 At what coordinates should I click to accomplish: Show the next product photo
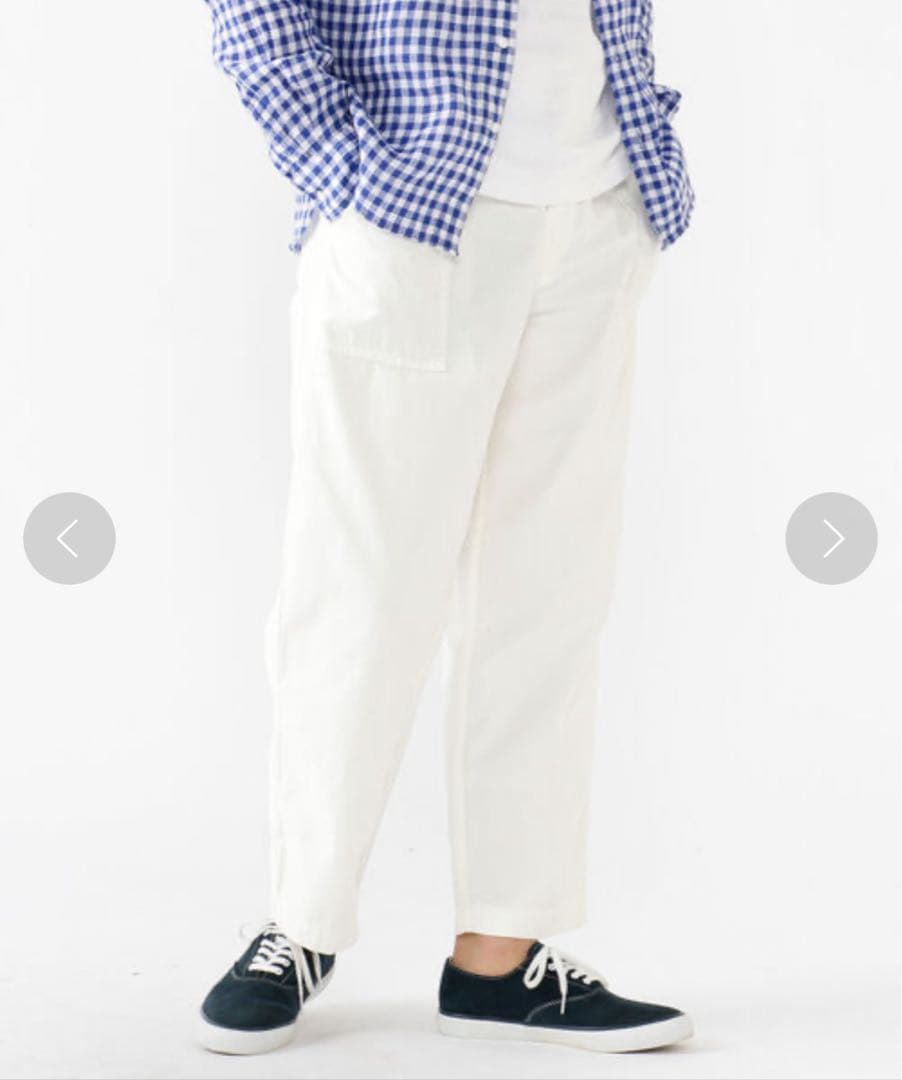[x=831, y=538]
